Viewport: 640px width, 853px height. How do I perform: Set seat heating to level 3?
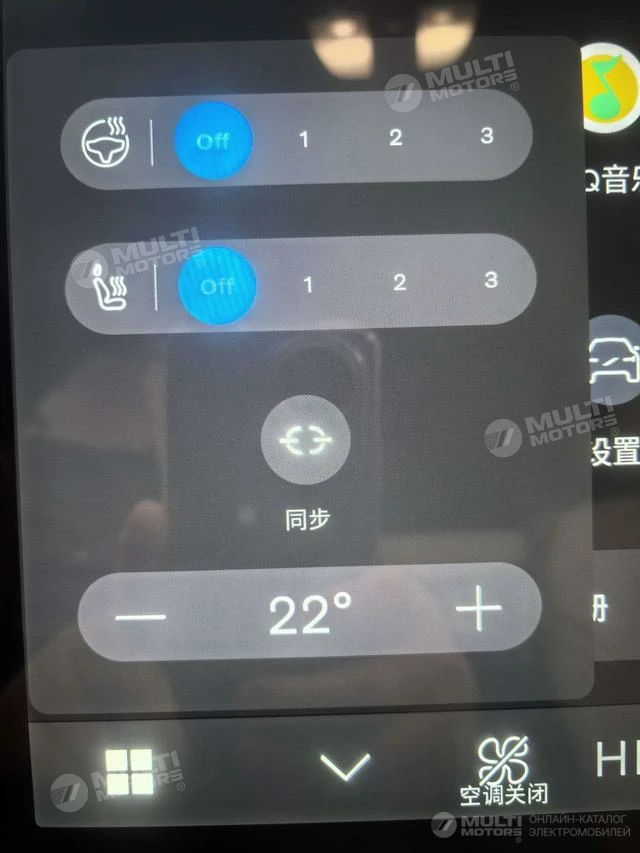coord(490,281)
